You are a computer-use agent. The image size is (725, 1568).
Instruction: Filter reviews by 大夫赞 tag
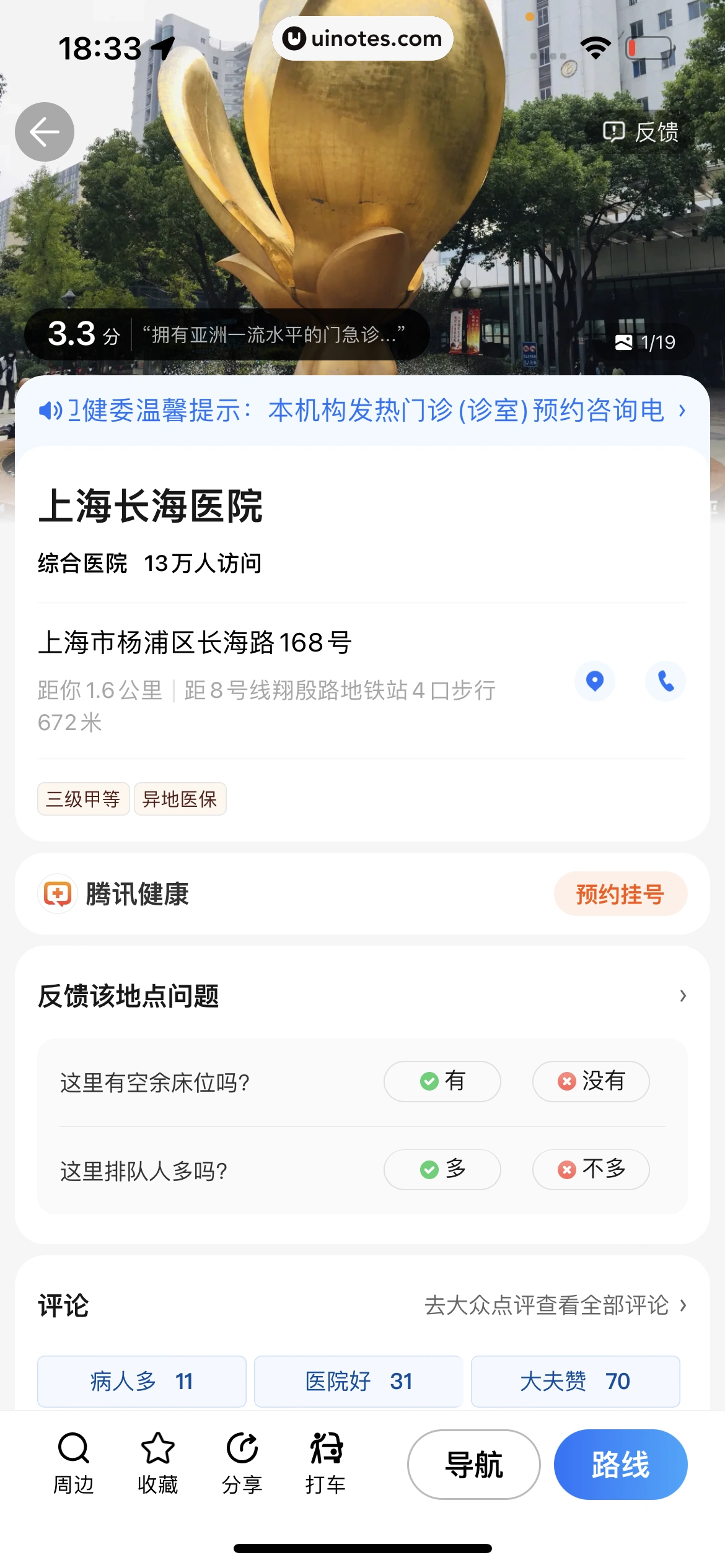tap(575, 1381)
